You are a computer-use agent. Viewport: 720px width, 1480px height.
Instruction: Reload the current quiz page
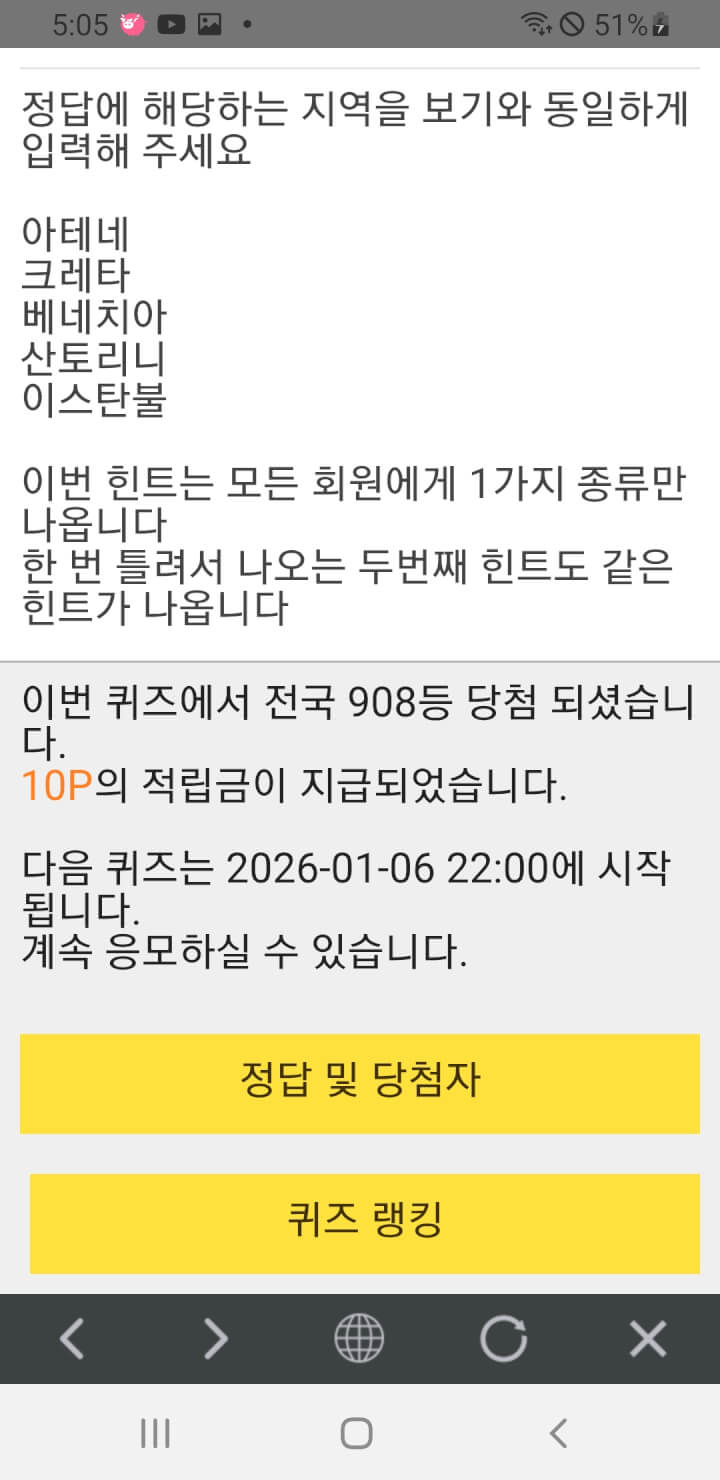(x=503, y=1338)
